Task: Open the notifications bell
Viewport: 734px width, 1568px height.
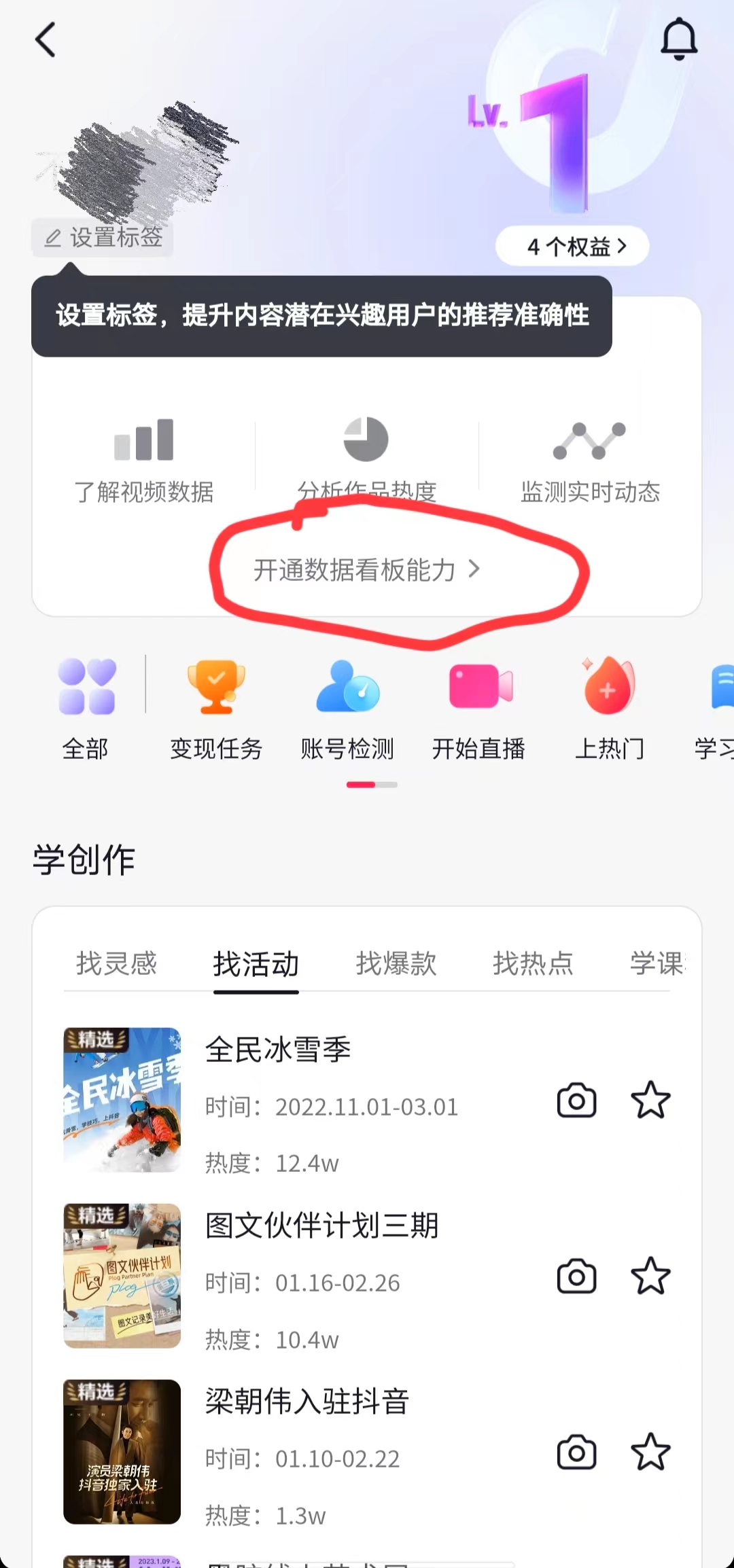Action: 679,39
